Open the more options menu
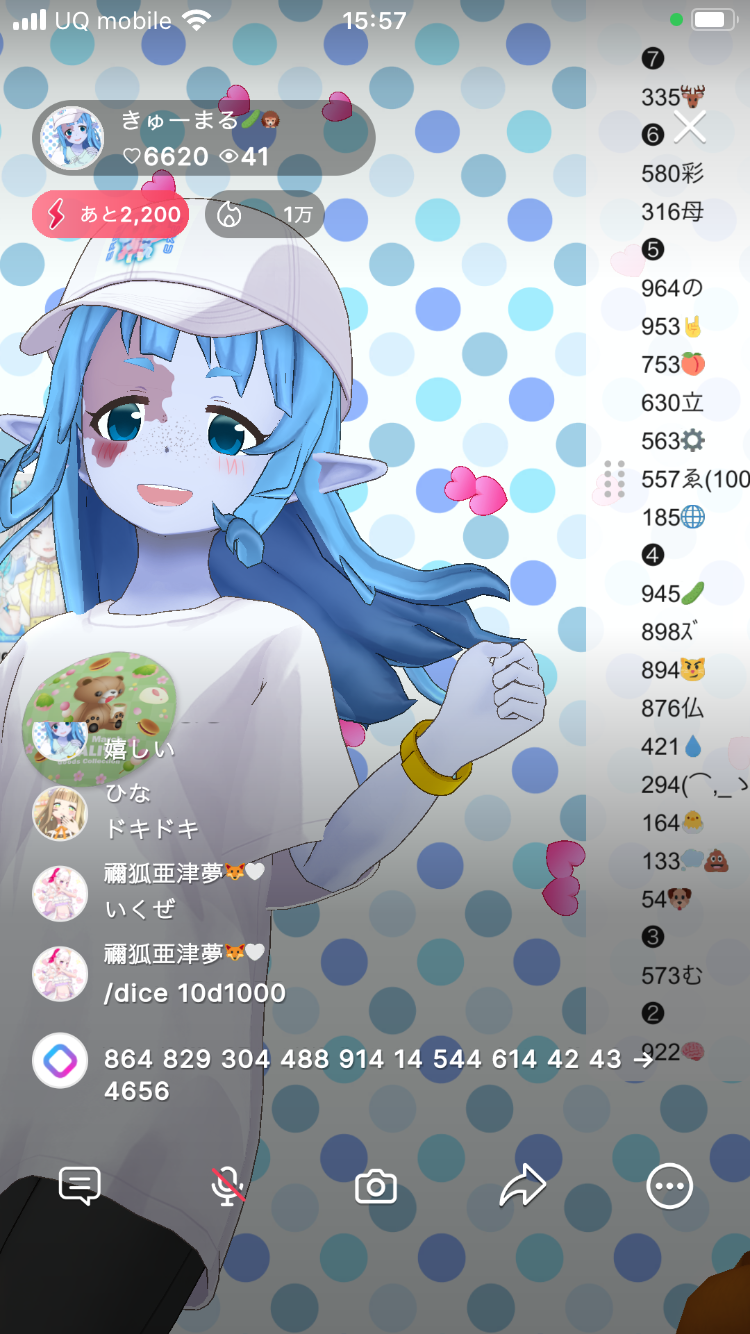This screenshot has width=750, height=1334. tap(669, 1186)
